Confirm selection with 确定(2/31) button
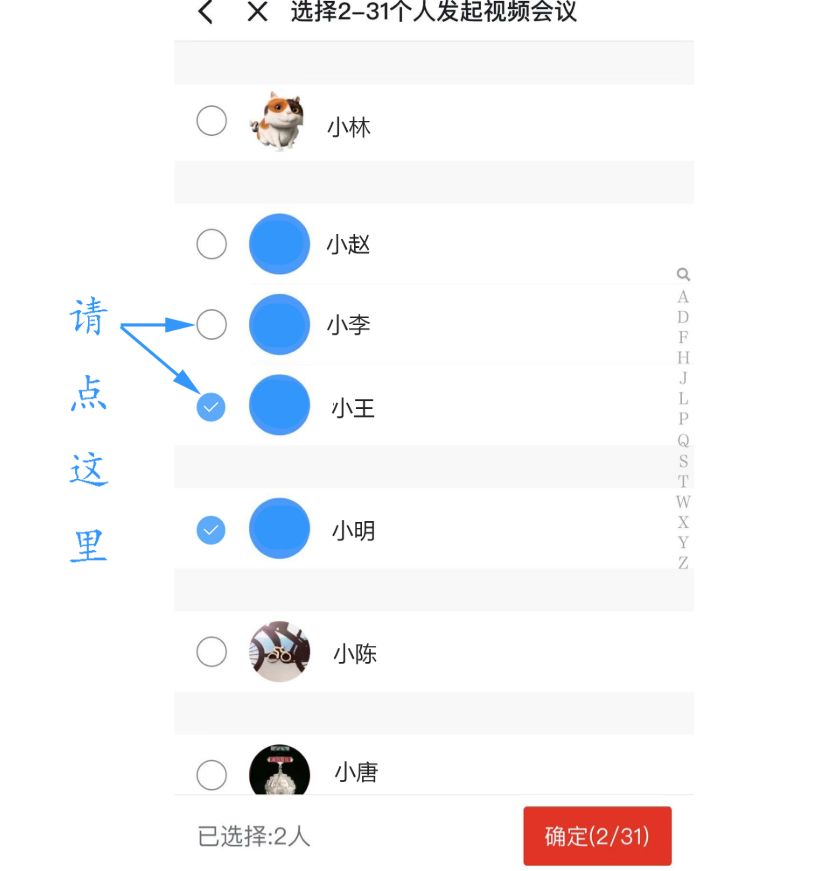Image resolution: width=817 pixels, height=871 pixels. pyautogui.click(x=597, y=836)
